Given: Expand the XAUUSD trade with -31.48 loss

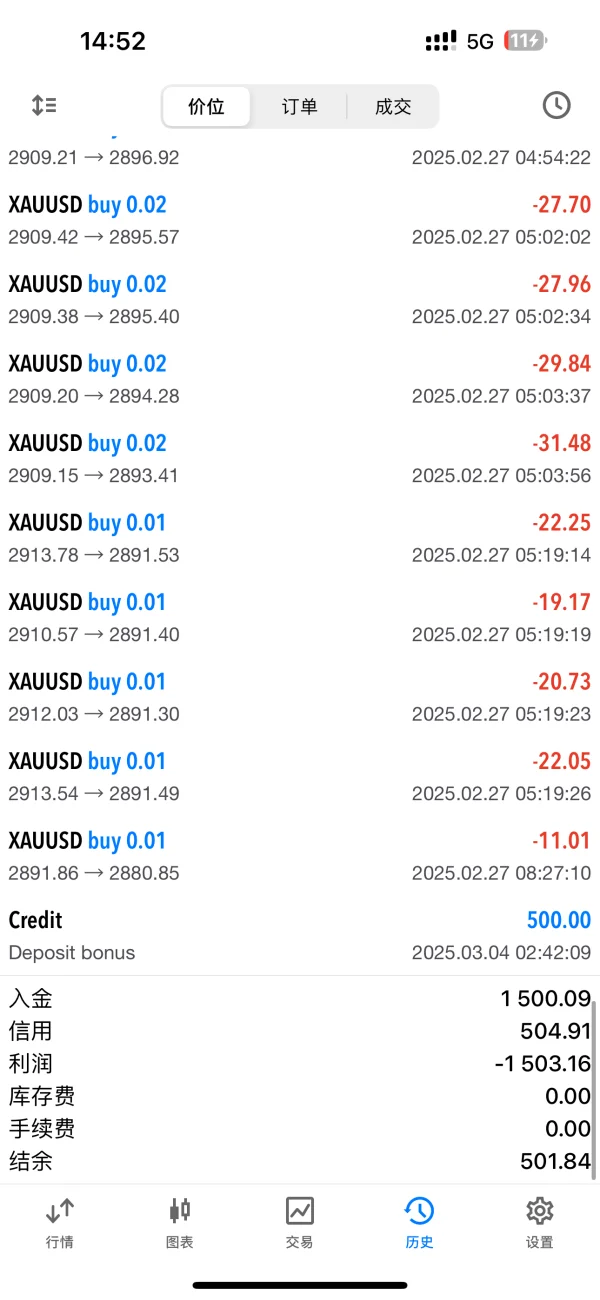Looking at the screenshot, I should 300,458.
